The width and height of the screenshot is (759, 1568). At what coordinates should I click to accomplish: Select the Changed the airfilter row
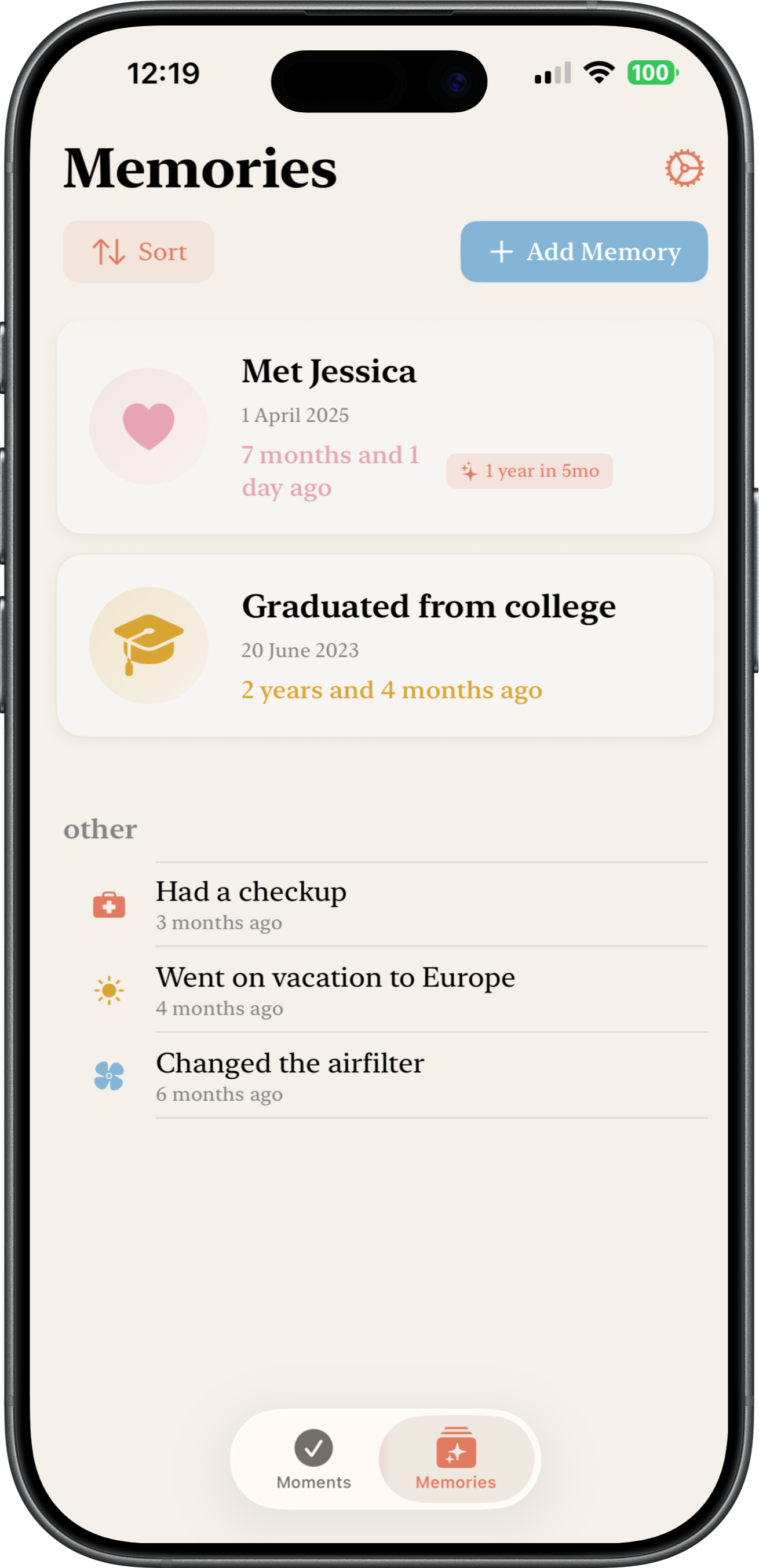402,1076
